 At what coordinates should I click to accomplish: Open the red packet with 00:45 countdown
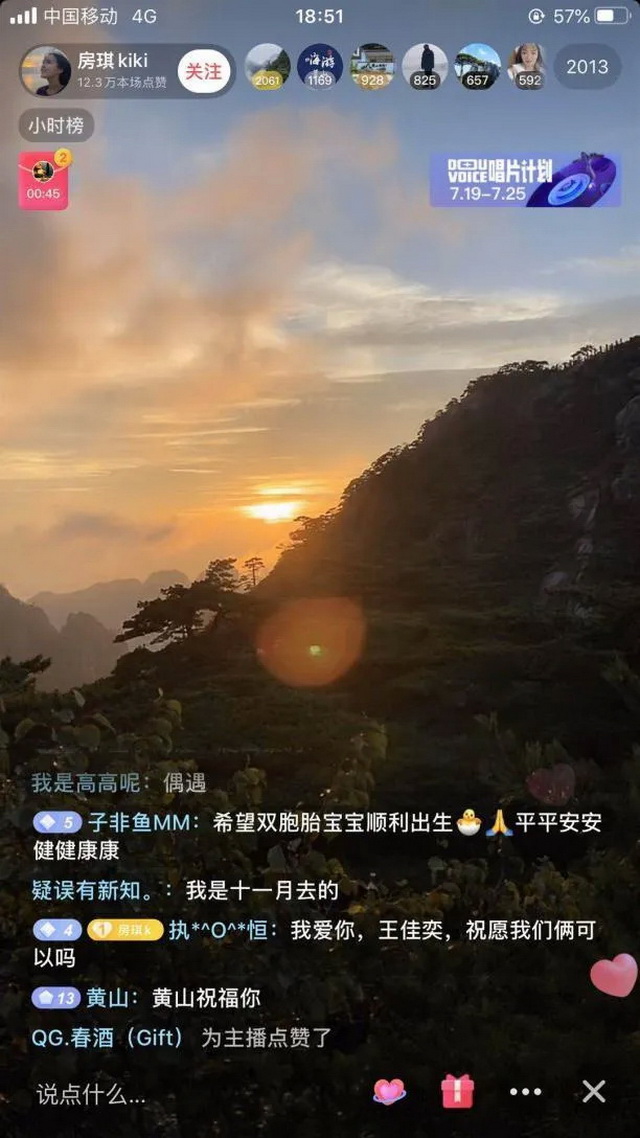[x=44, y=181]
